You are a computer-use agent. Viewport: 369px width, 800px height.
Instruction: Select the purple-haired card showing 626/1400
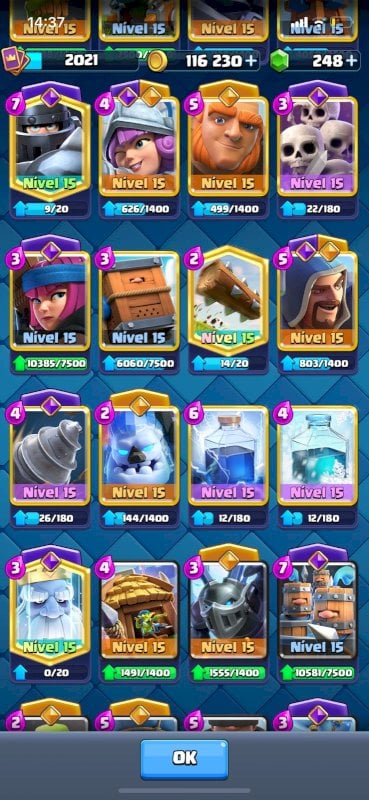click(x=139, y=147)
